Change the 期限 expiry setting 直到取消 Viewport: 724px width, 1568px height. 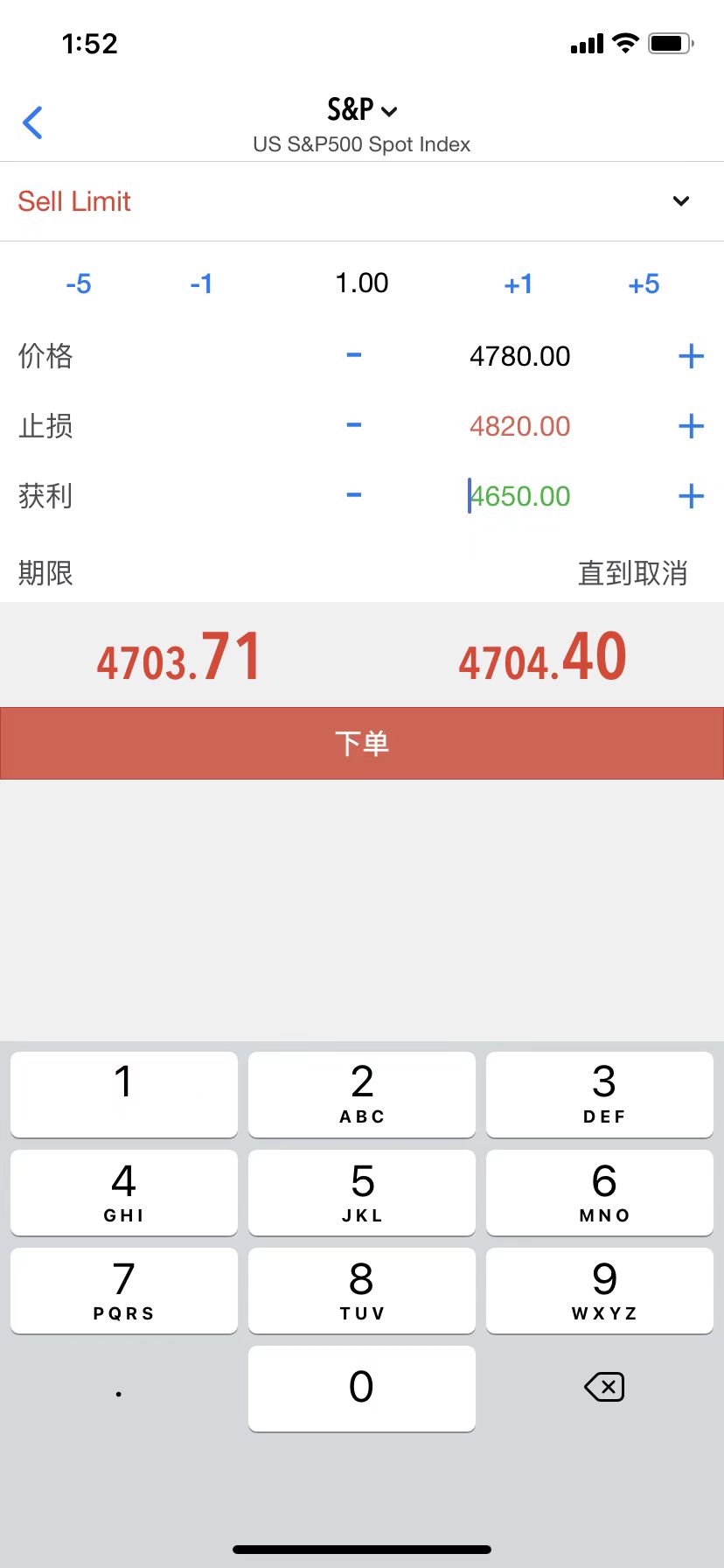632,573
